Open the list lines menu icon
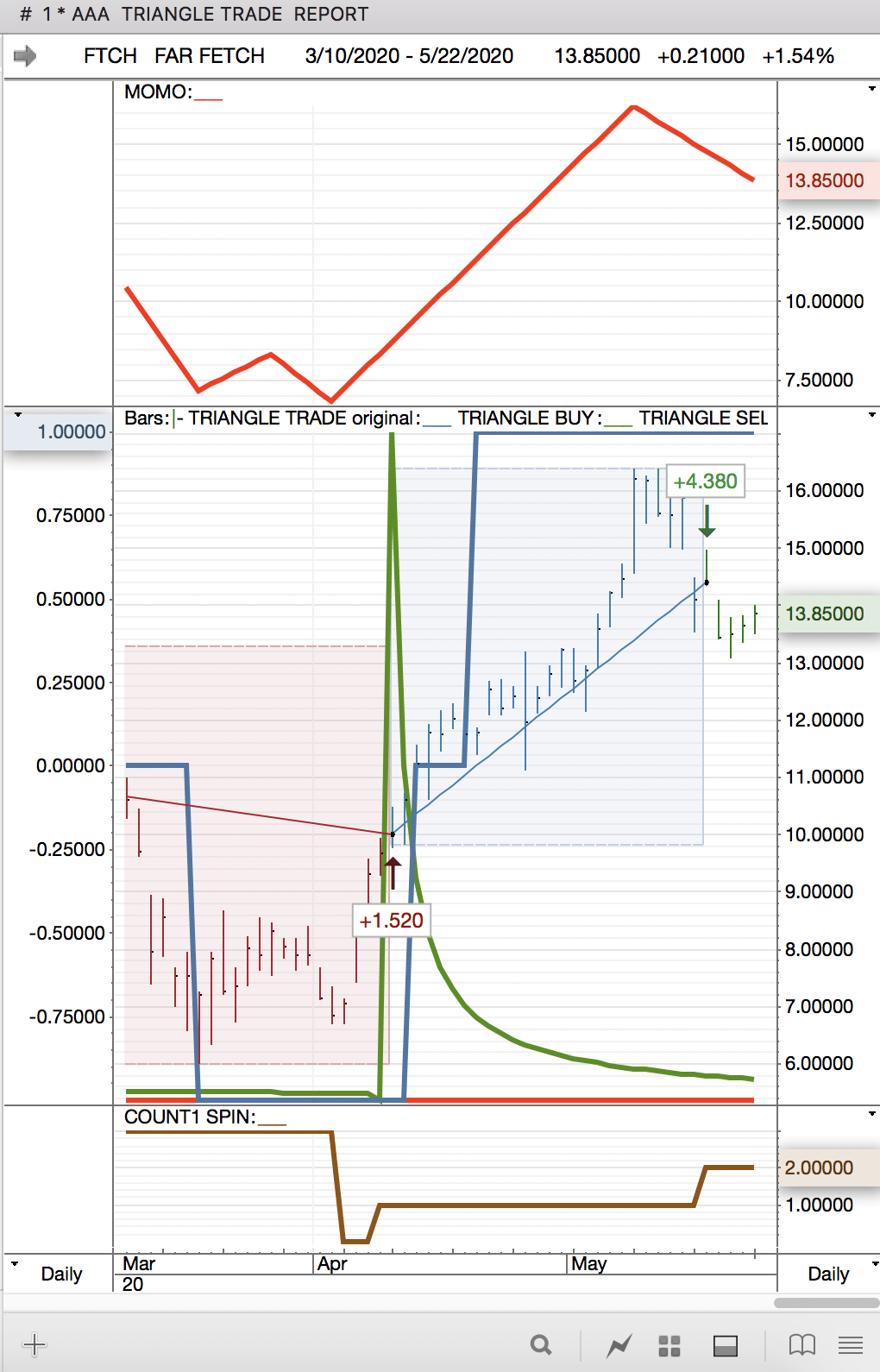This screenshot has width=880, height=1372. pos(851,1344)
